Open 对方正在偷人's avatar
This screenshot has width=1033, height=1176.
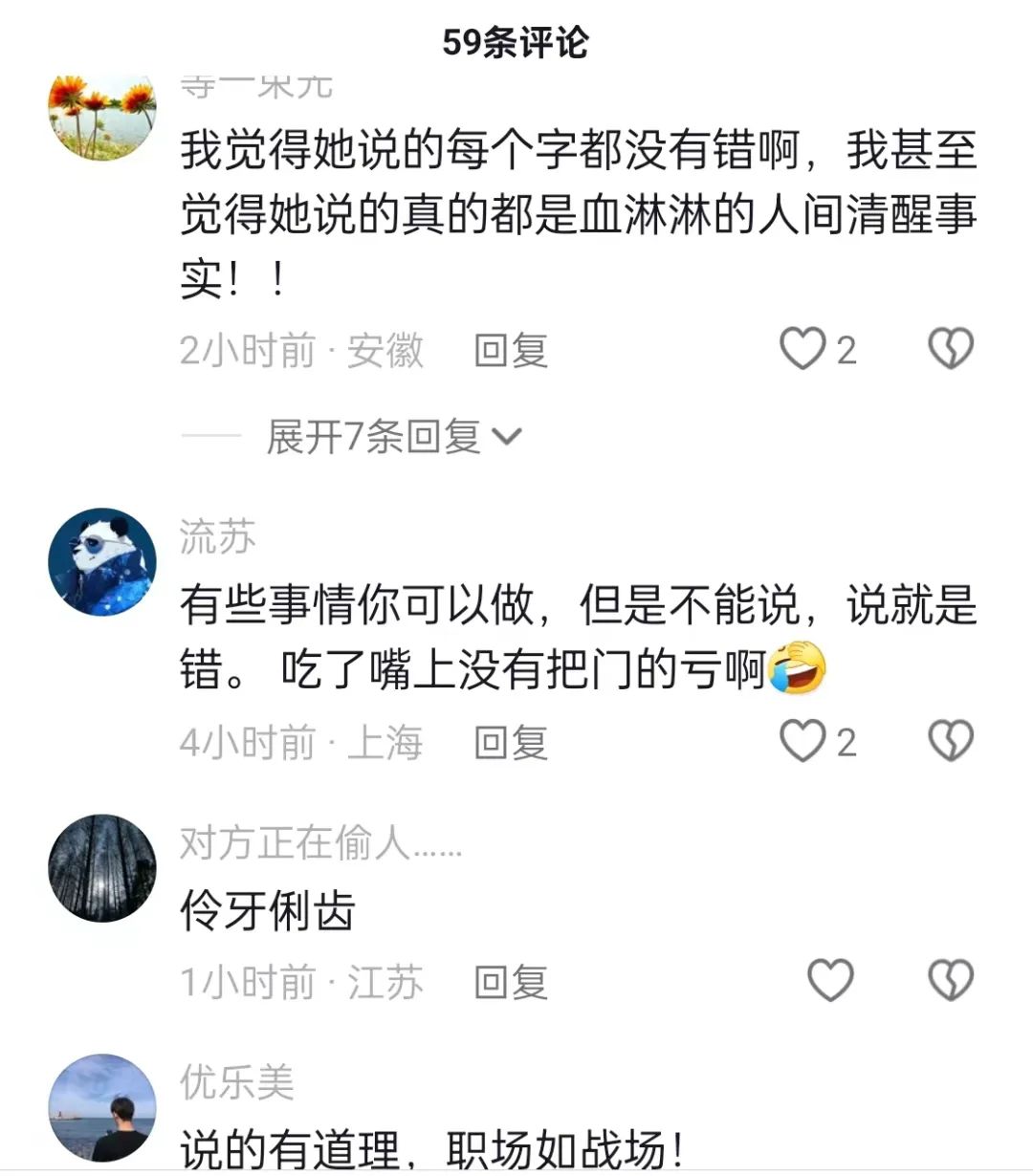[102, 867]
